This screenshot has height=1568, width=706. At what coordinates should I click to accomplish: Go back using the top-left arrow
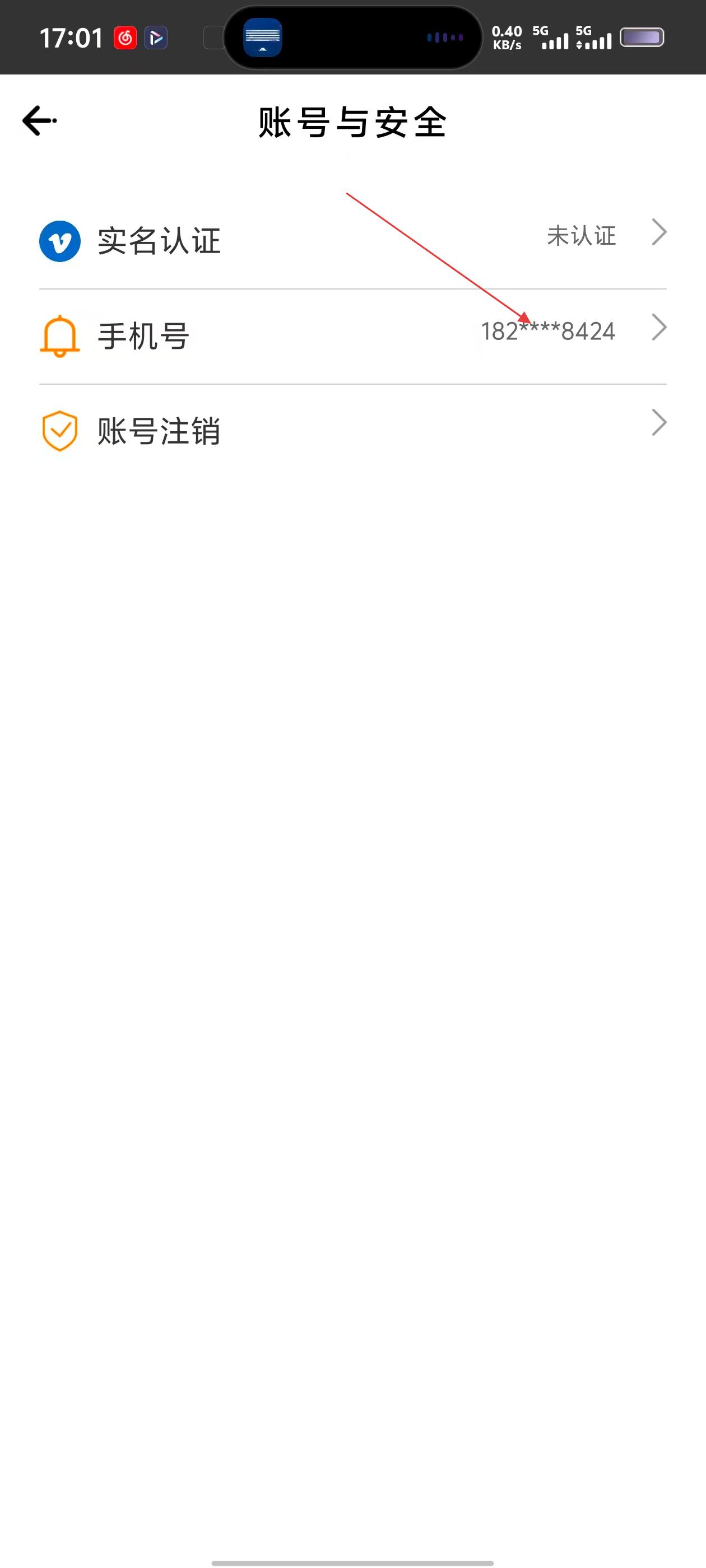39,120
